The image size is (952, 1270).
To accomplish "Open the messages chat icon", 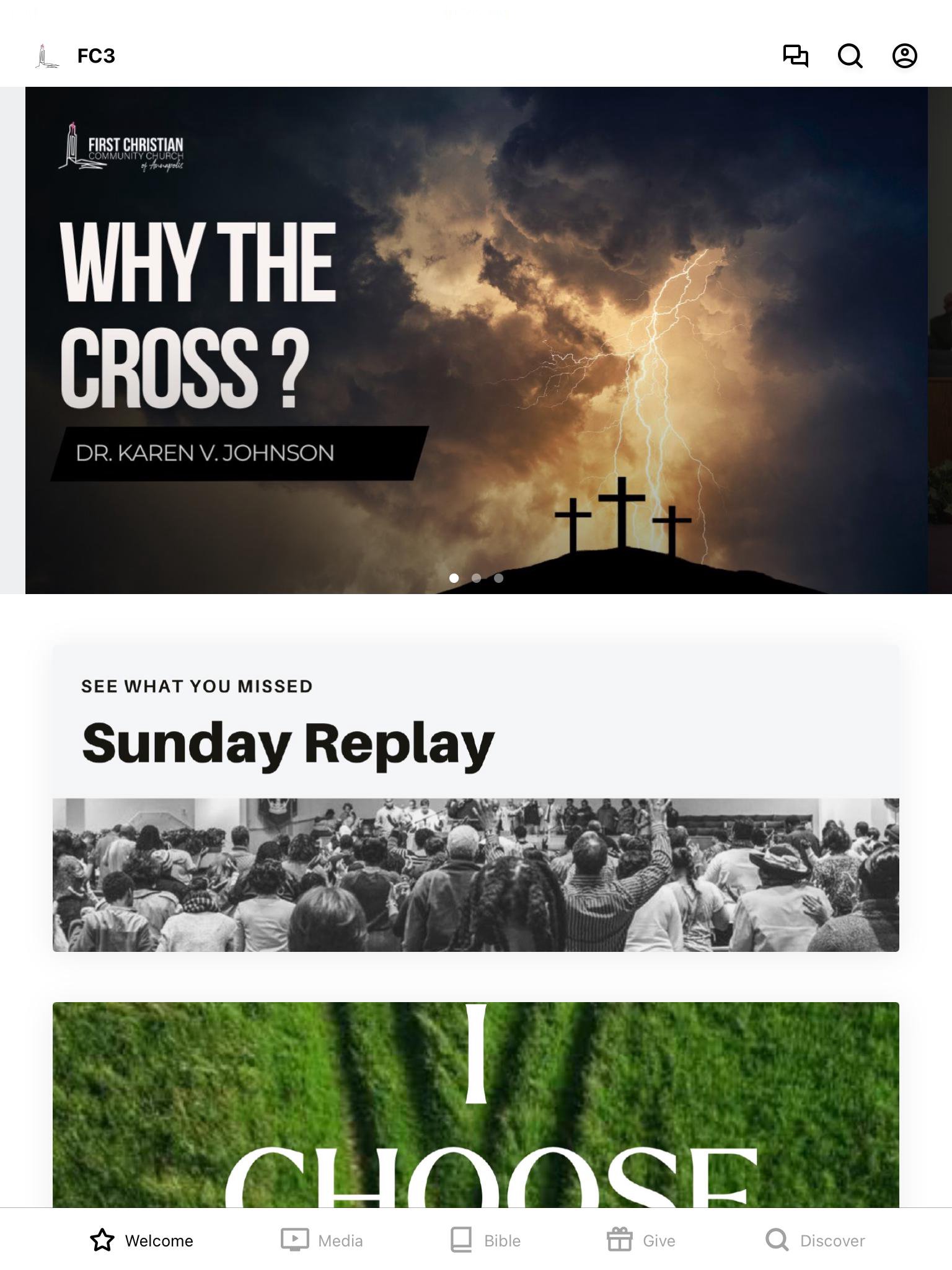I will pyautogui.click(x=795, y=56).
